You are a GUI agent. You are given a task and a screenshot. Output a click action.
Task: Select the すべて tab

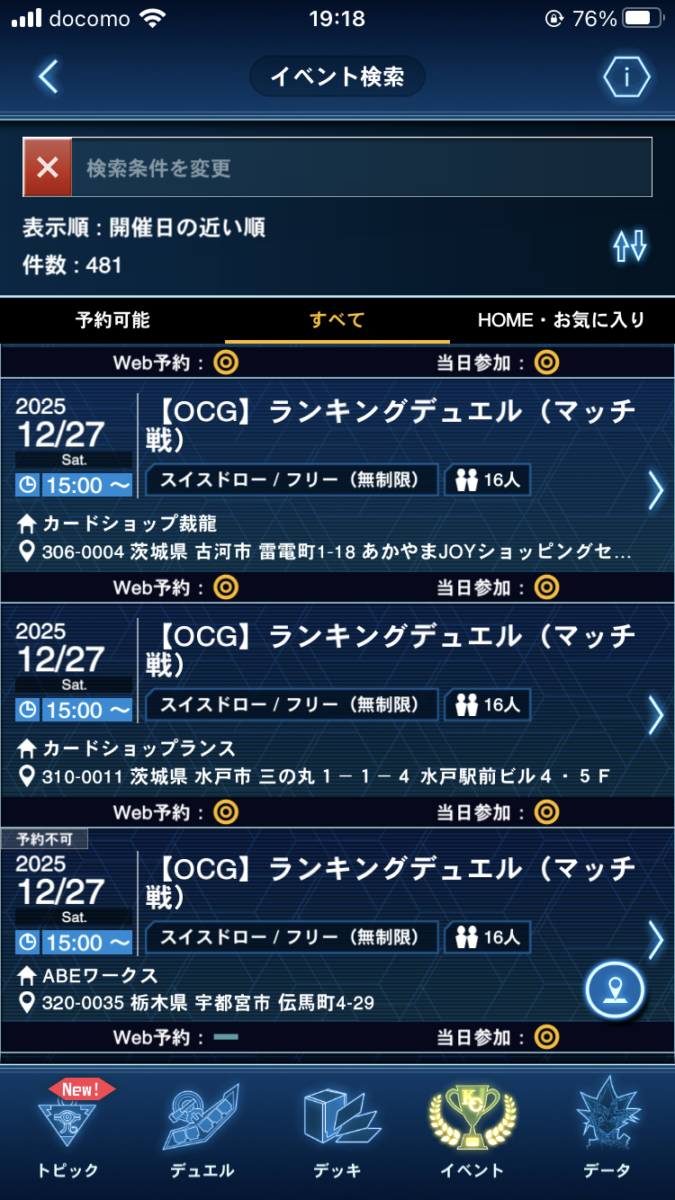pos(337,320)
